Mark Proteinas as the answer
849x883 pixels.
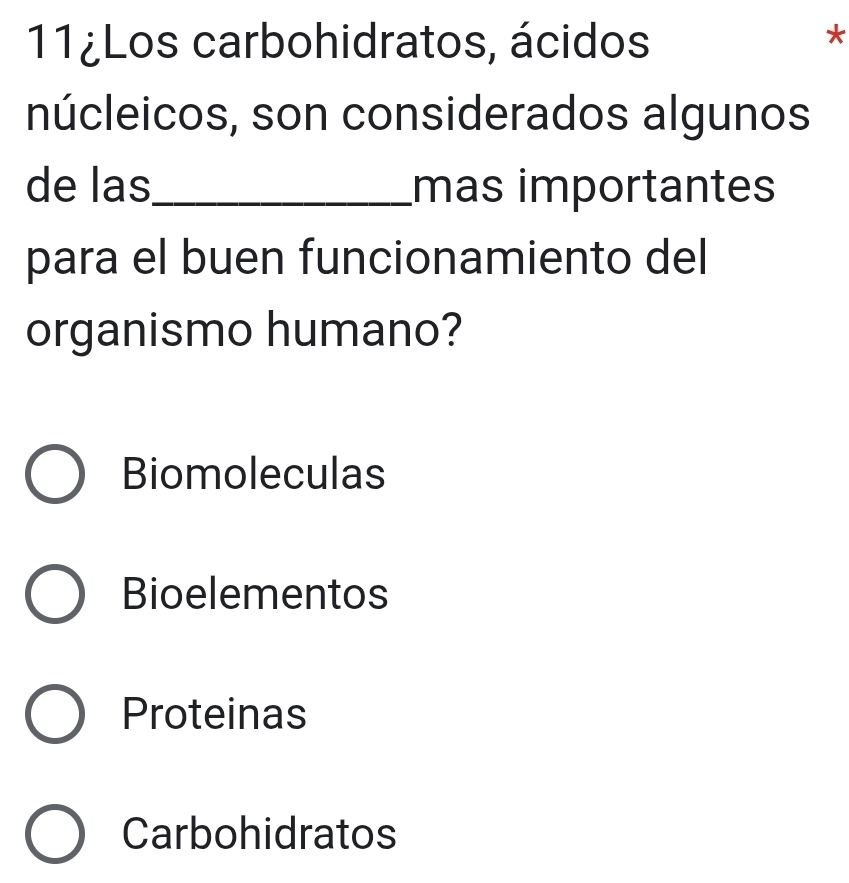[x=56, y=715]
